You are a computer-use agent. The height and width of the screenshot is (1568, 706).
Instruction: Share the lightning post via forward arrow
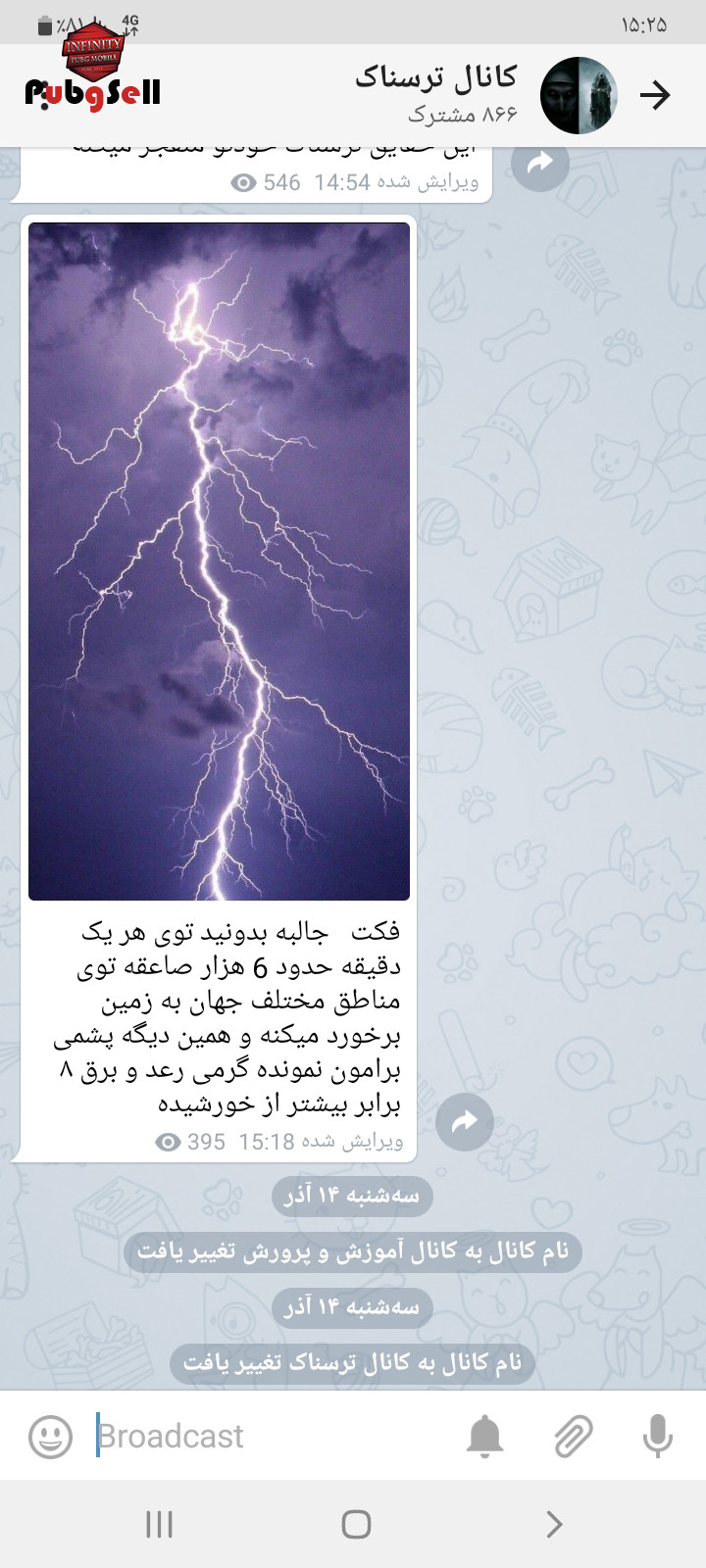[465, 1122]
